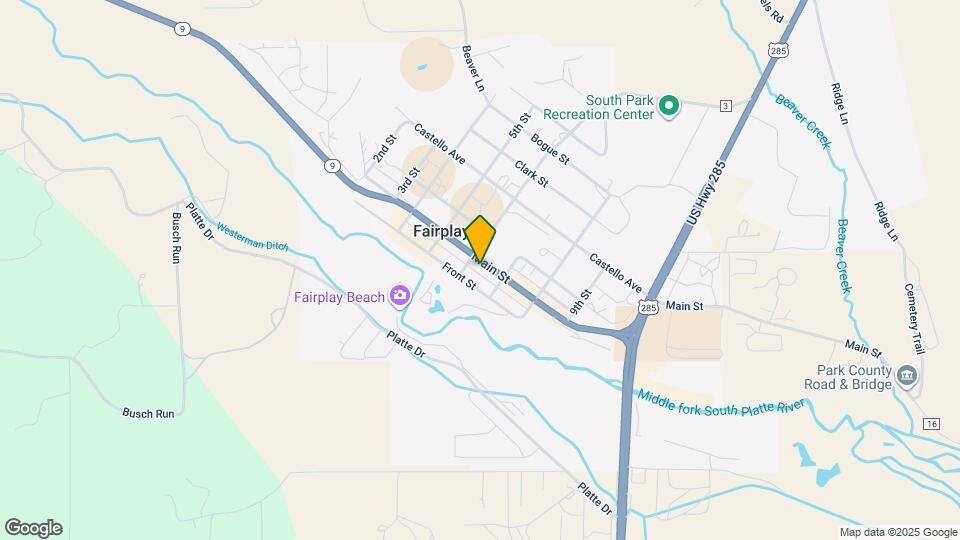This screenshot has height=540, width=960.
Task: Open the Park County Road & Bridge pin
Action: tap(907, 376)
